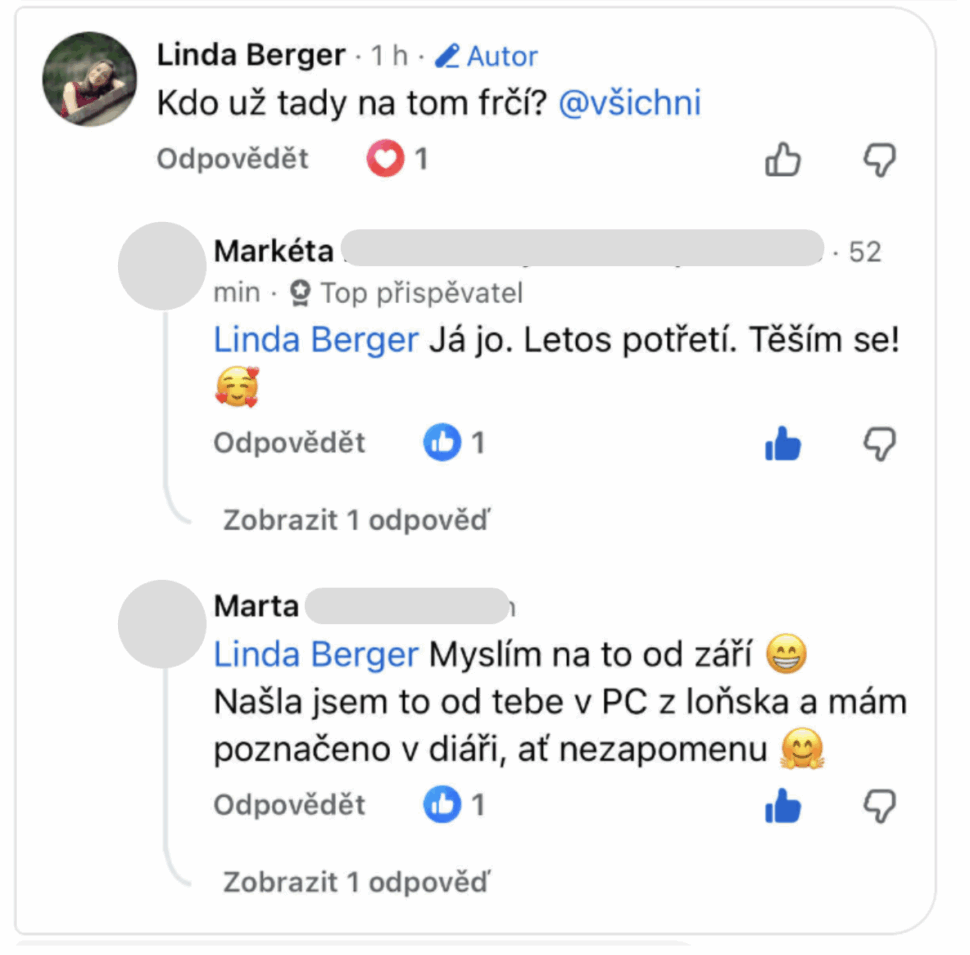Dislike Markéta's comment
The height and width of the screenshot is (955, 970).
tap(880, 444)
